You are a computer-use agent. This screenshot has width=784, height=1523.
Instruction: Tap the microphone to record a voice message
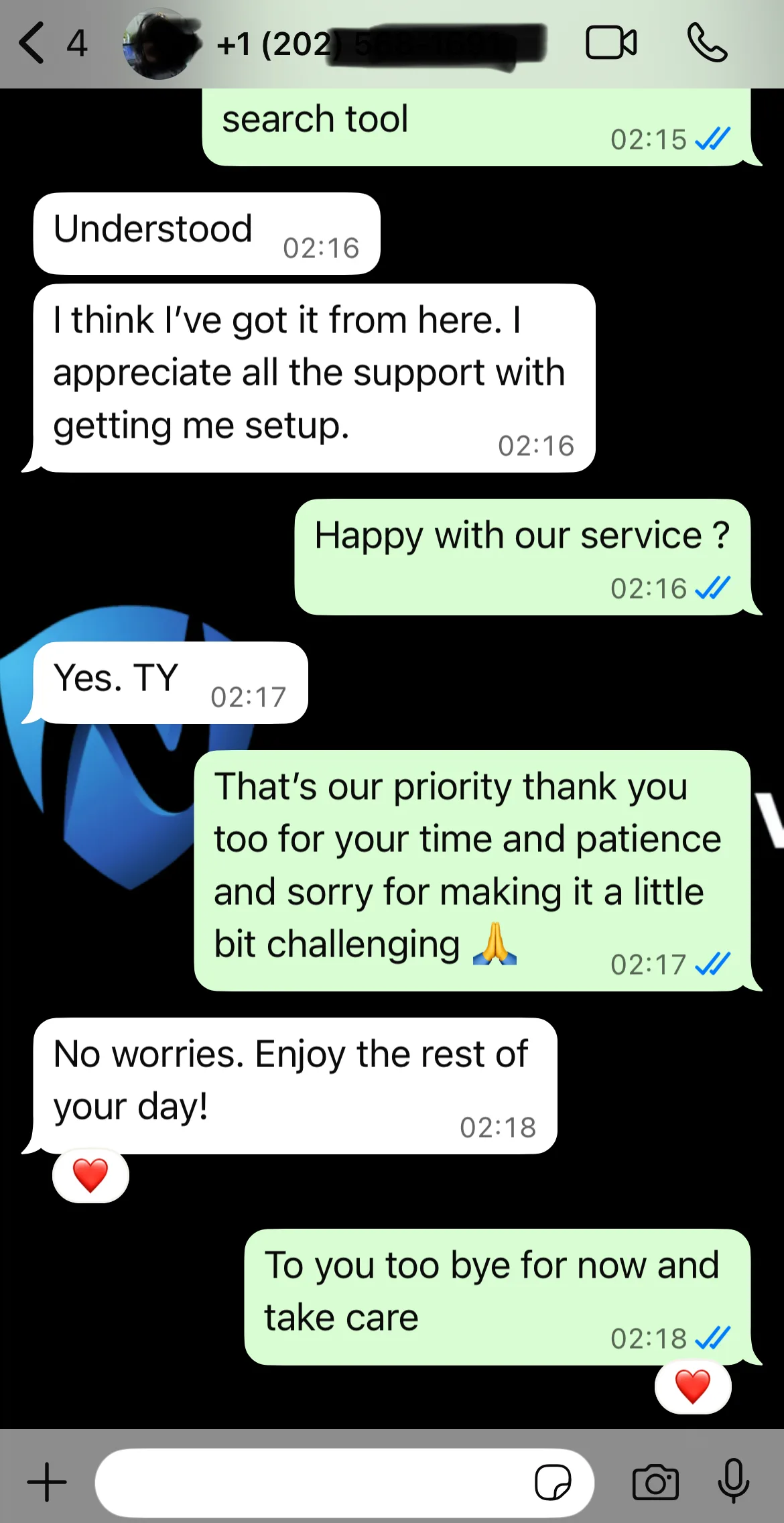point(734,1482)
